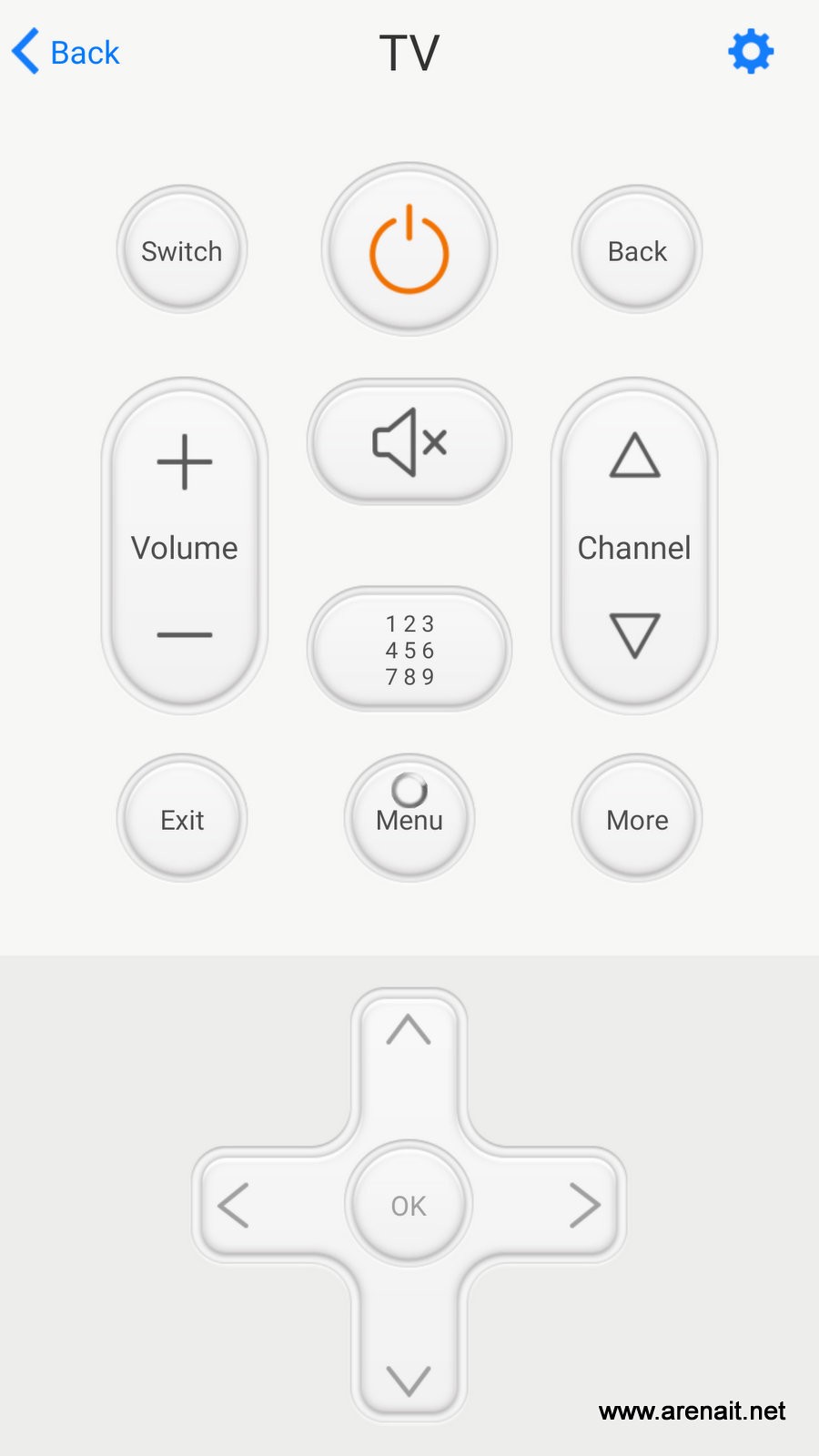The image size is (819, 1456).
Task: Open the TV Menu
Action: tap(409, 818)
